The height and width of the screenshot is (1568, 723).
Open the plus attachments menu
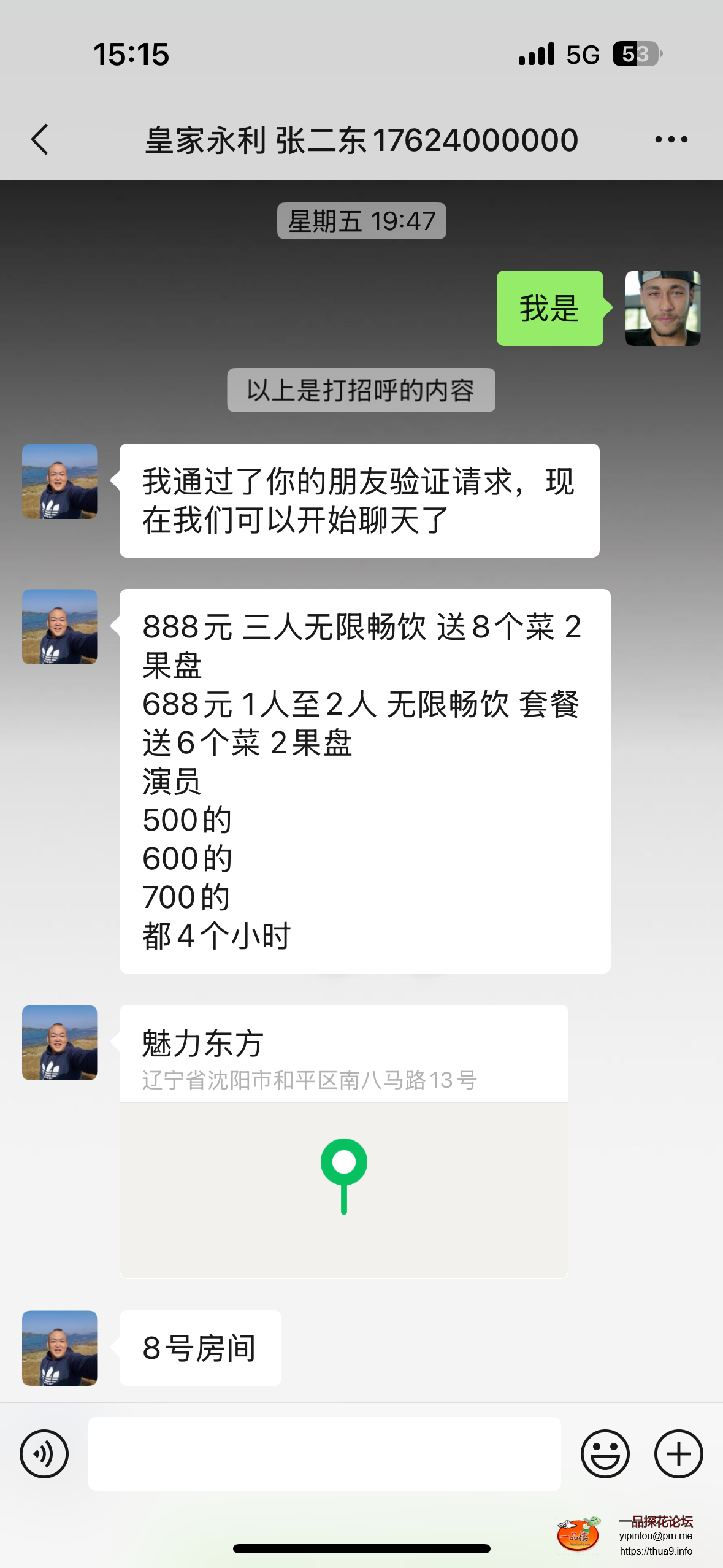tap(678, 1453)
